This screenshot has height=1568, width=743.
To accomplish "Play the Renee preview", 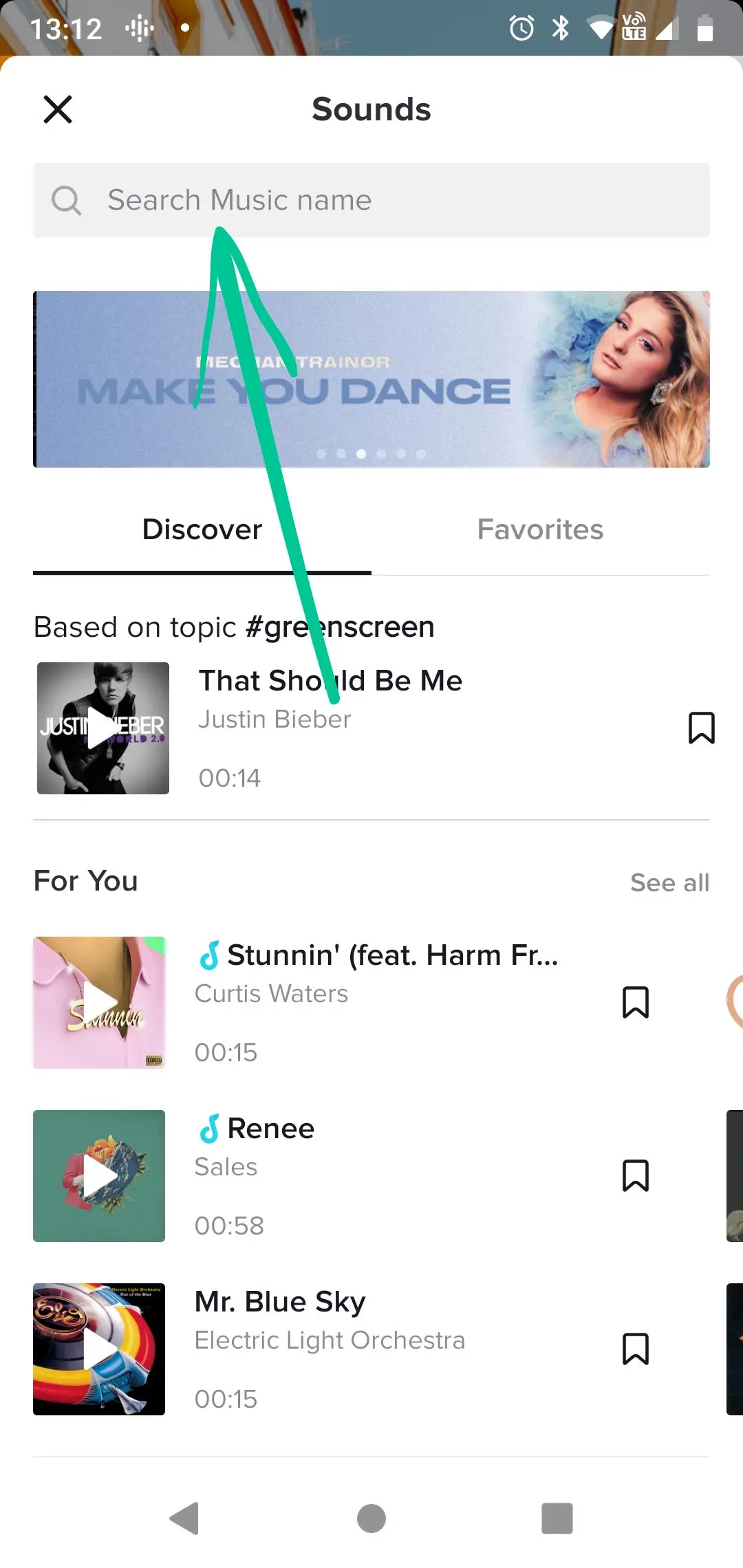I will pos(99,1175).
